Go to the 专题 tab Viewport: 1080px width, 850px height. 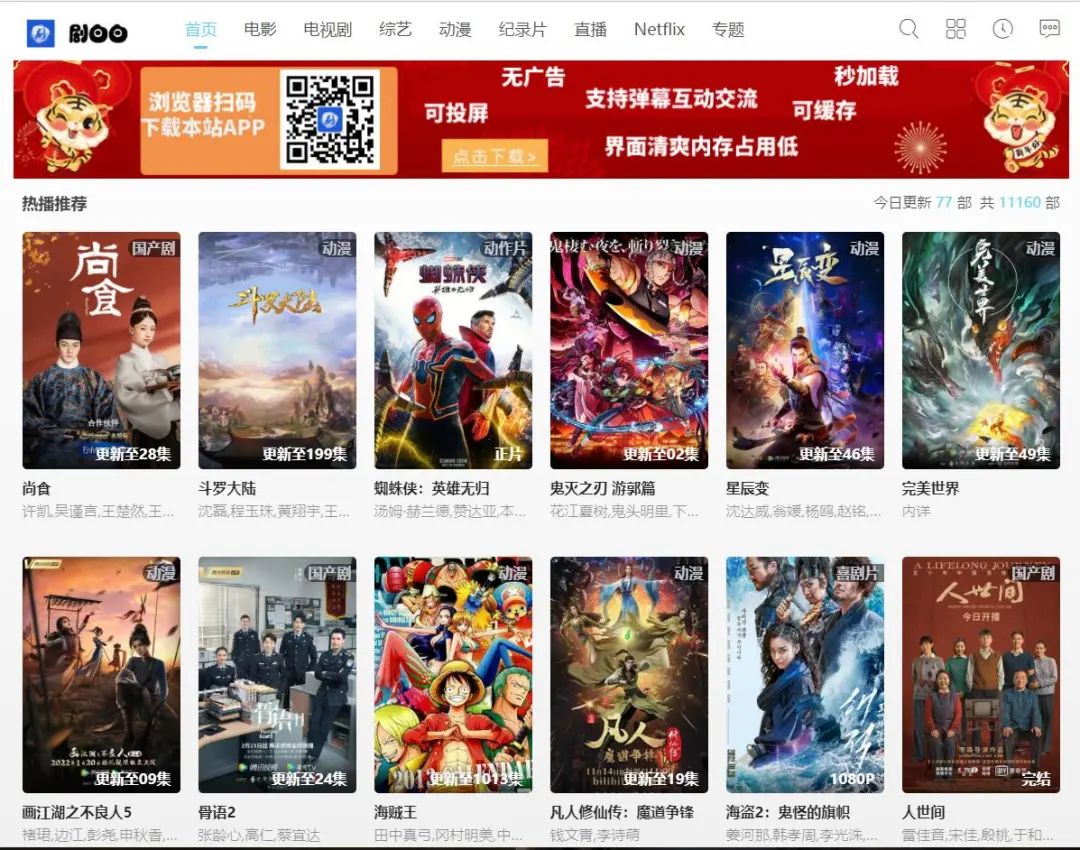(x=728, y=30)
